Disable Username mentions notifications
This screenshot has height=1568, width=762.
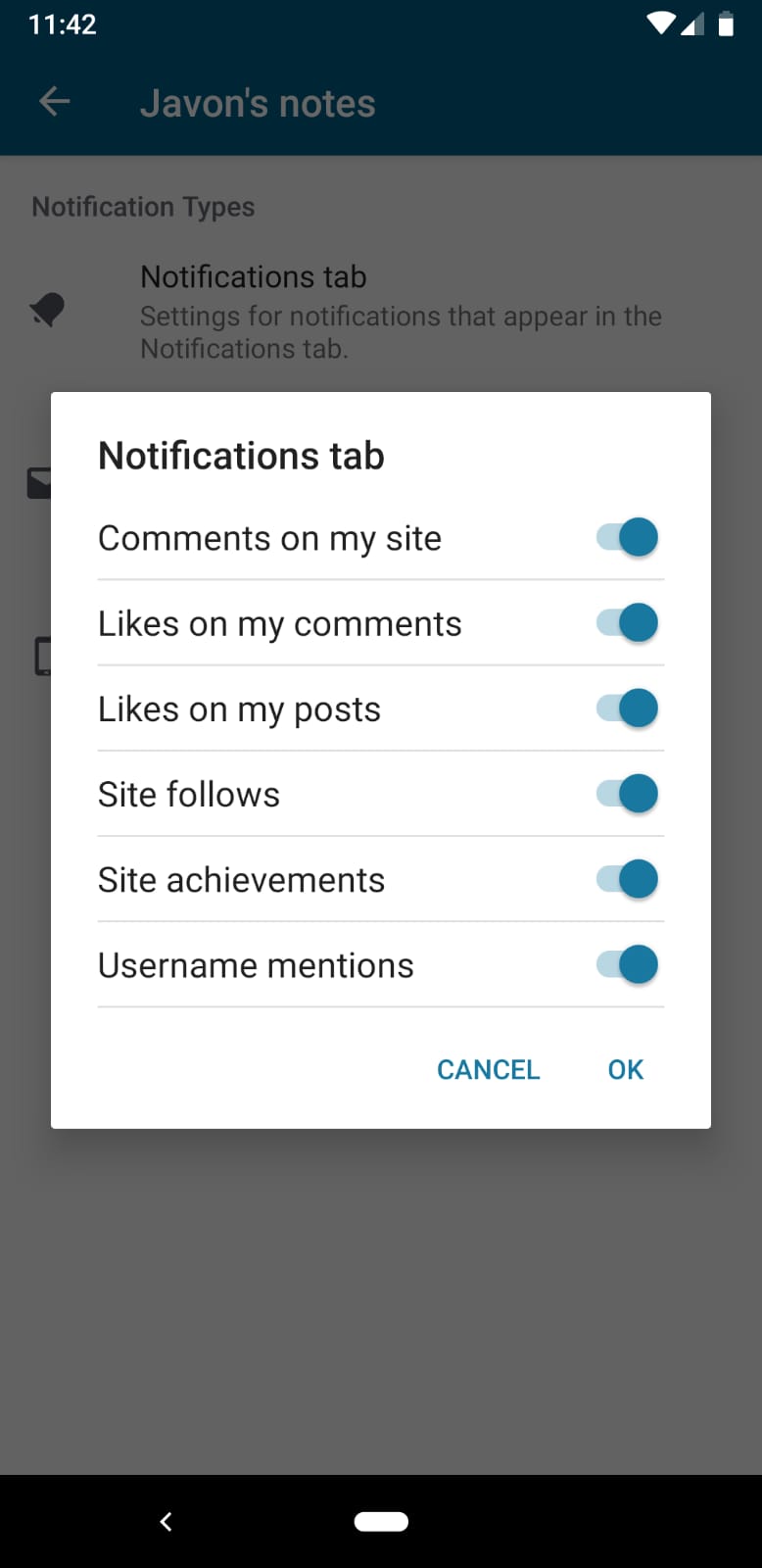pos(627,964)
